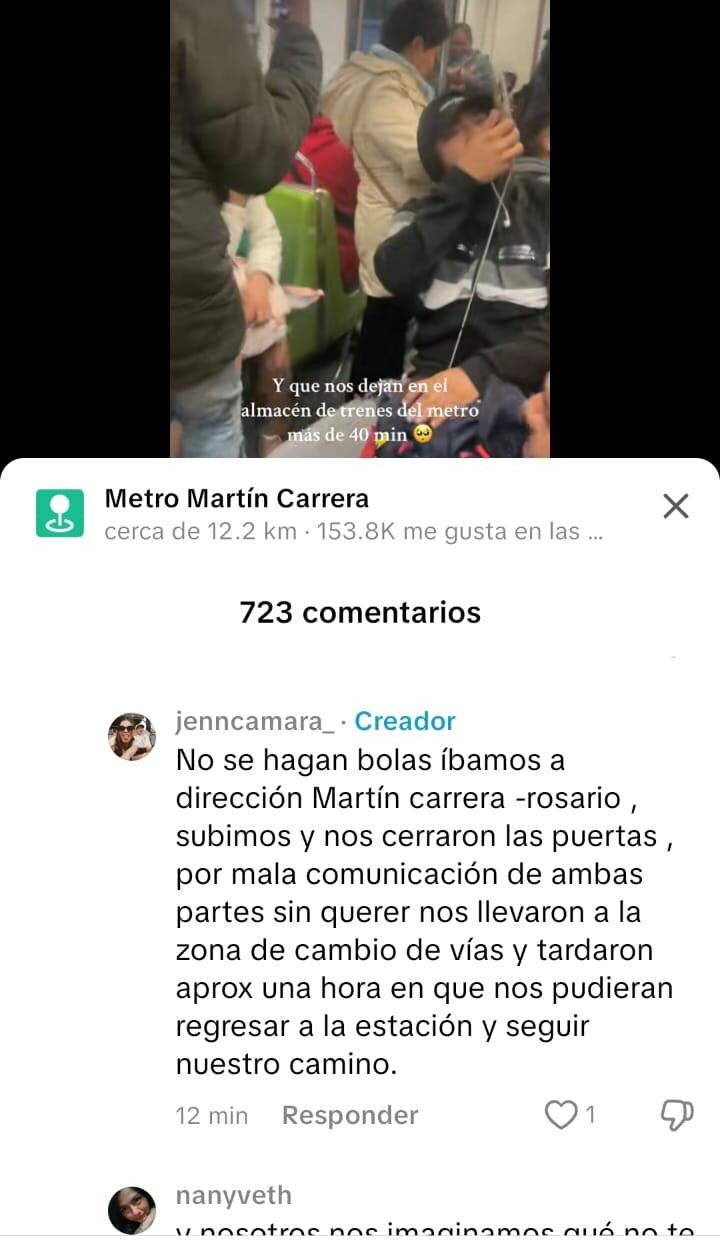720x1250 pixels.
Task: Close the comments panel
Action: tap(676, 506)
